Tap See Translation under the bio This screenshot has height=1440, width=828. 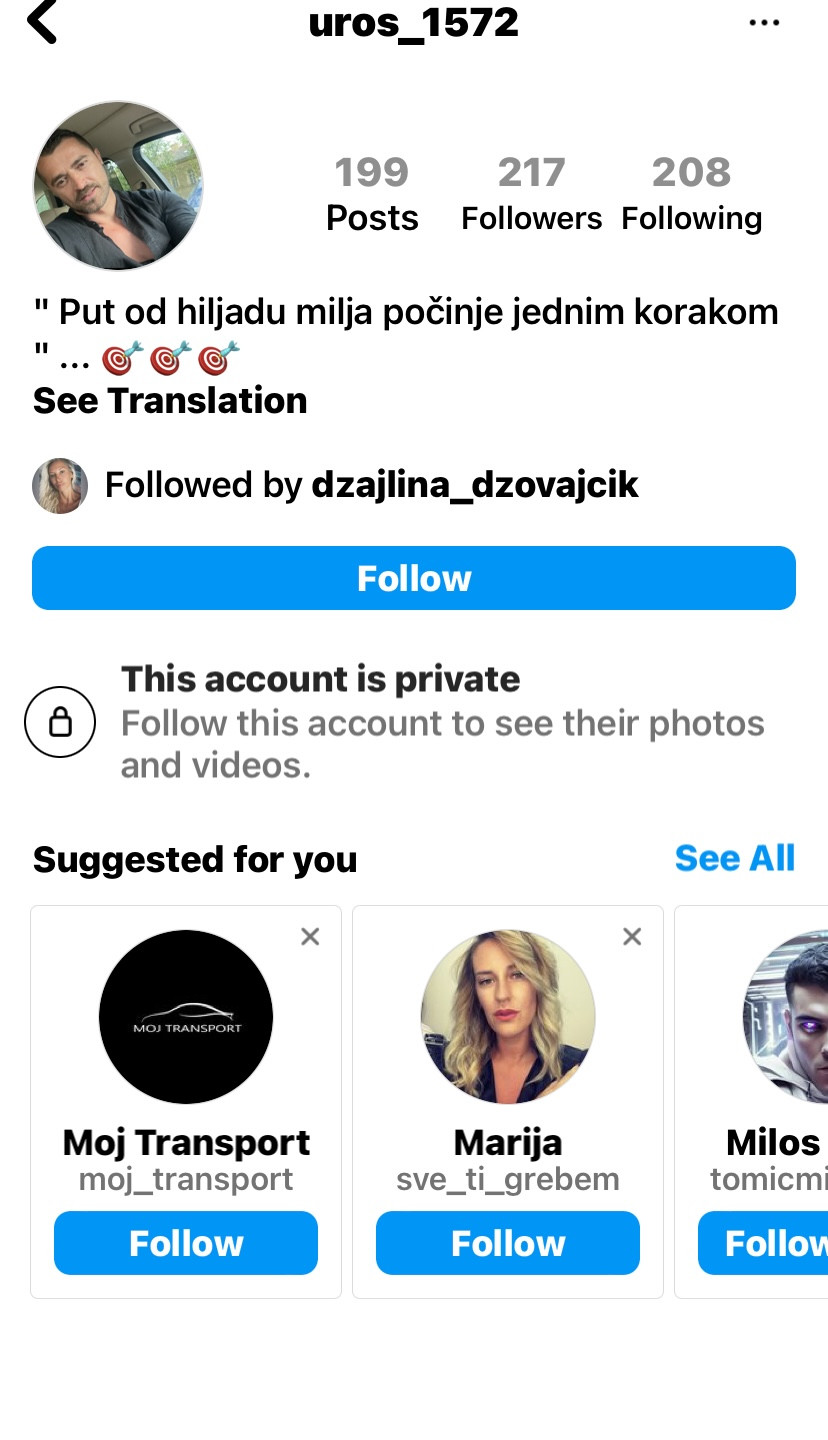click(170, 401)
